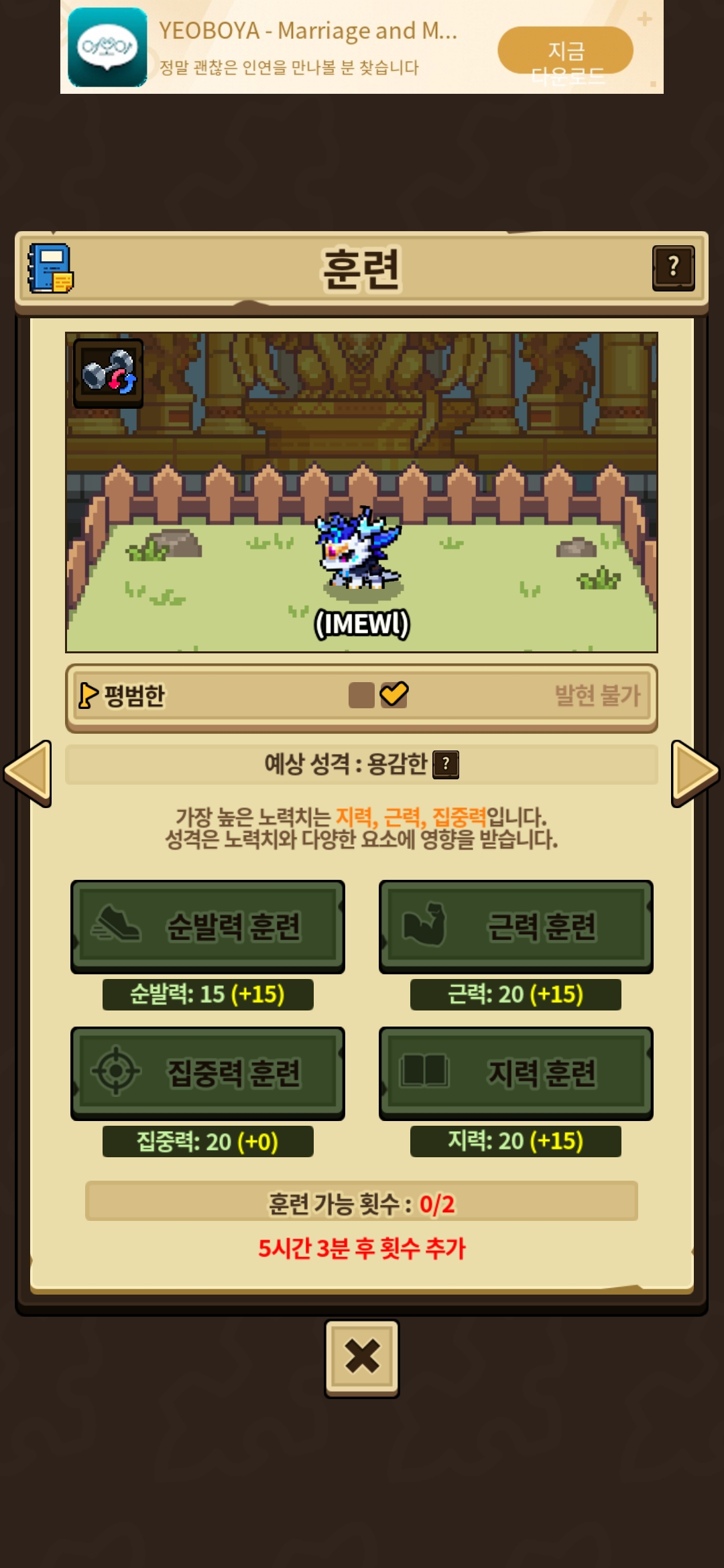724x1568 pixels.
Task: Open the help button in the 훈련 header
Action: click(x=673, y=268)
